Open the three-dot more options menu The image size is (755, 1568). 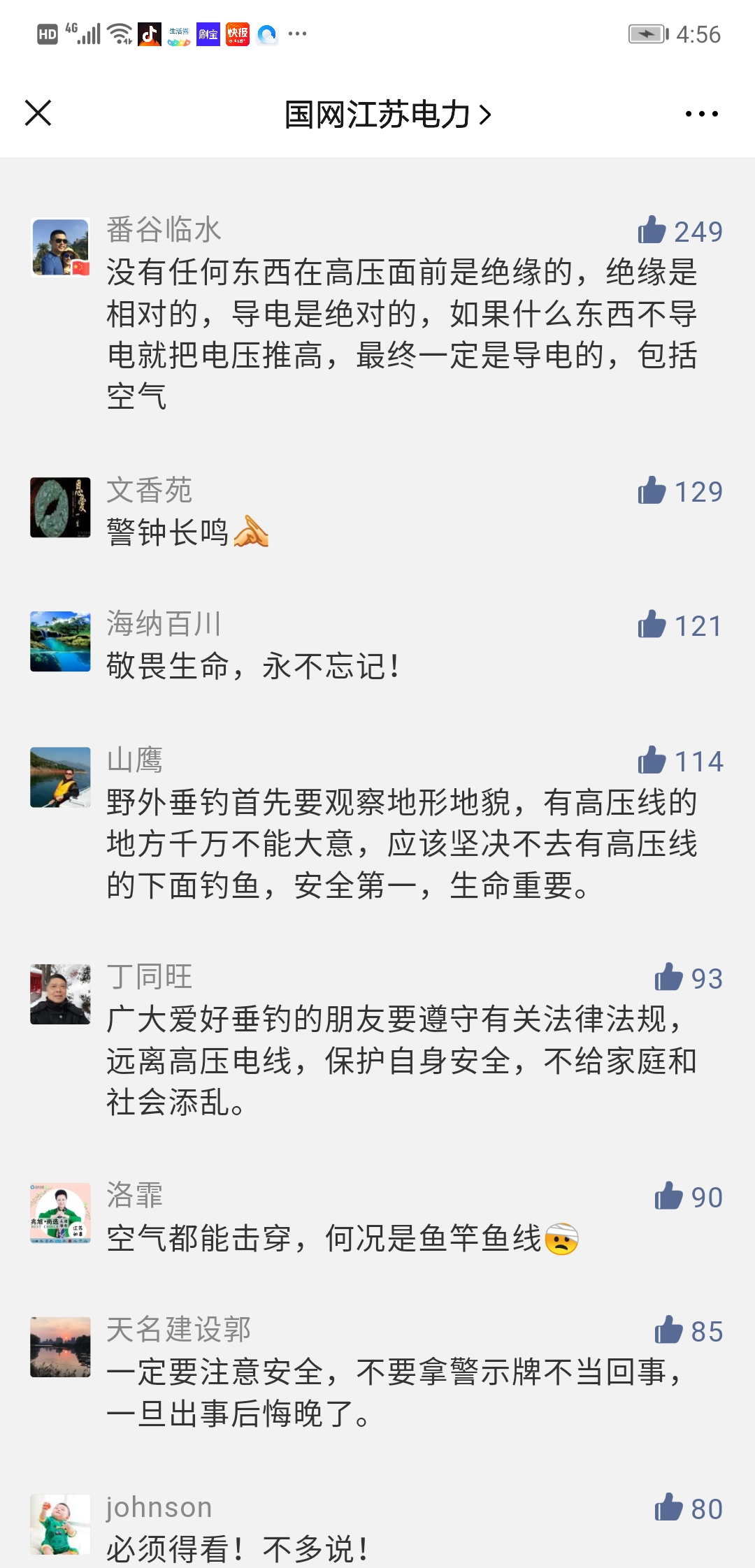click(701, 114)
